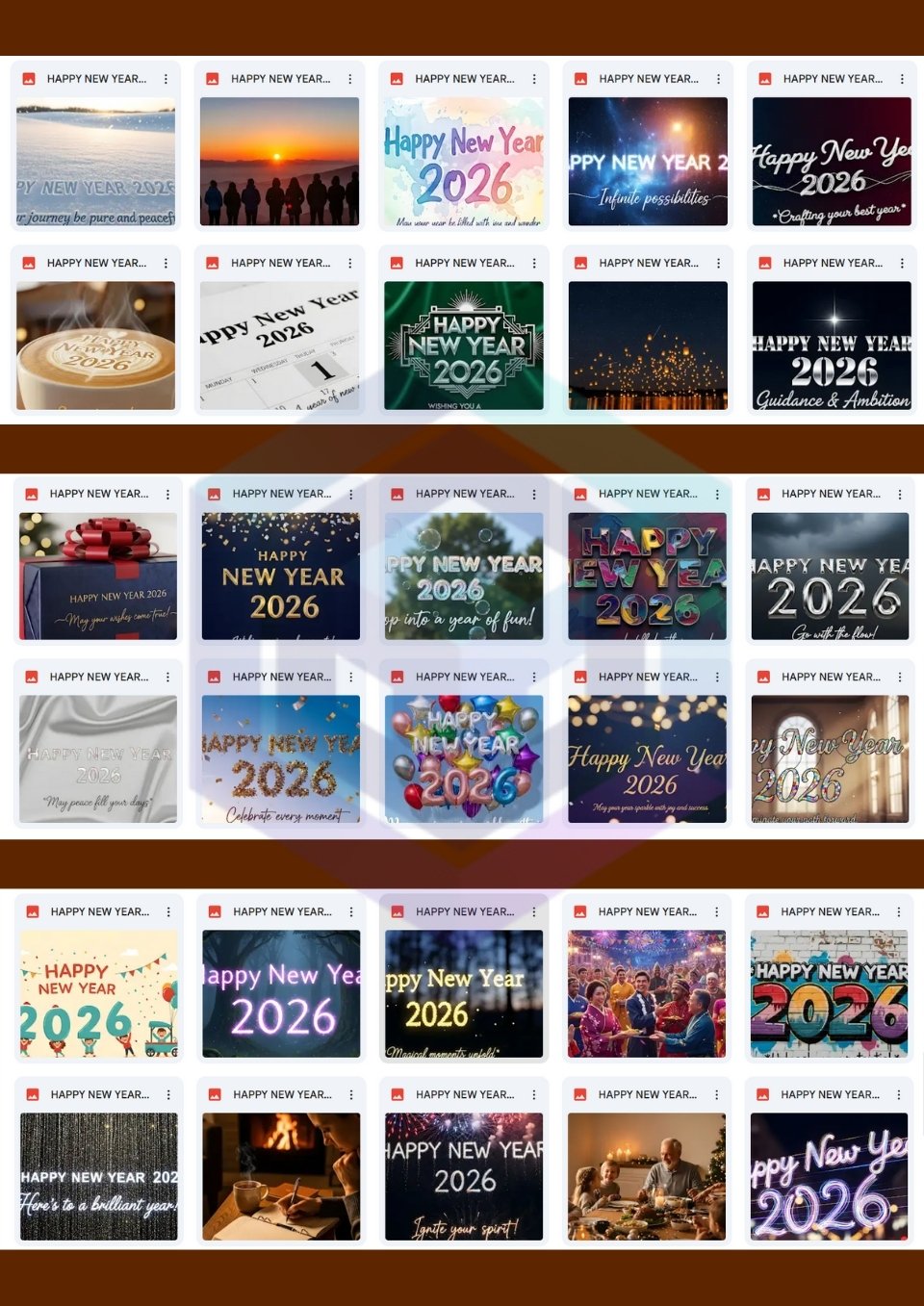This screenshot has height=1306, width=924.
Task: Click the image icon on the family dinner photo card
Action: click(580, 1094)
